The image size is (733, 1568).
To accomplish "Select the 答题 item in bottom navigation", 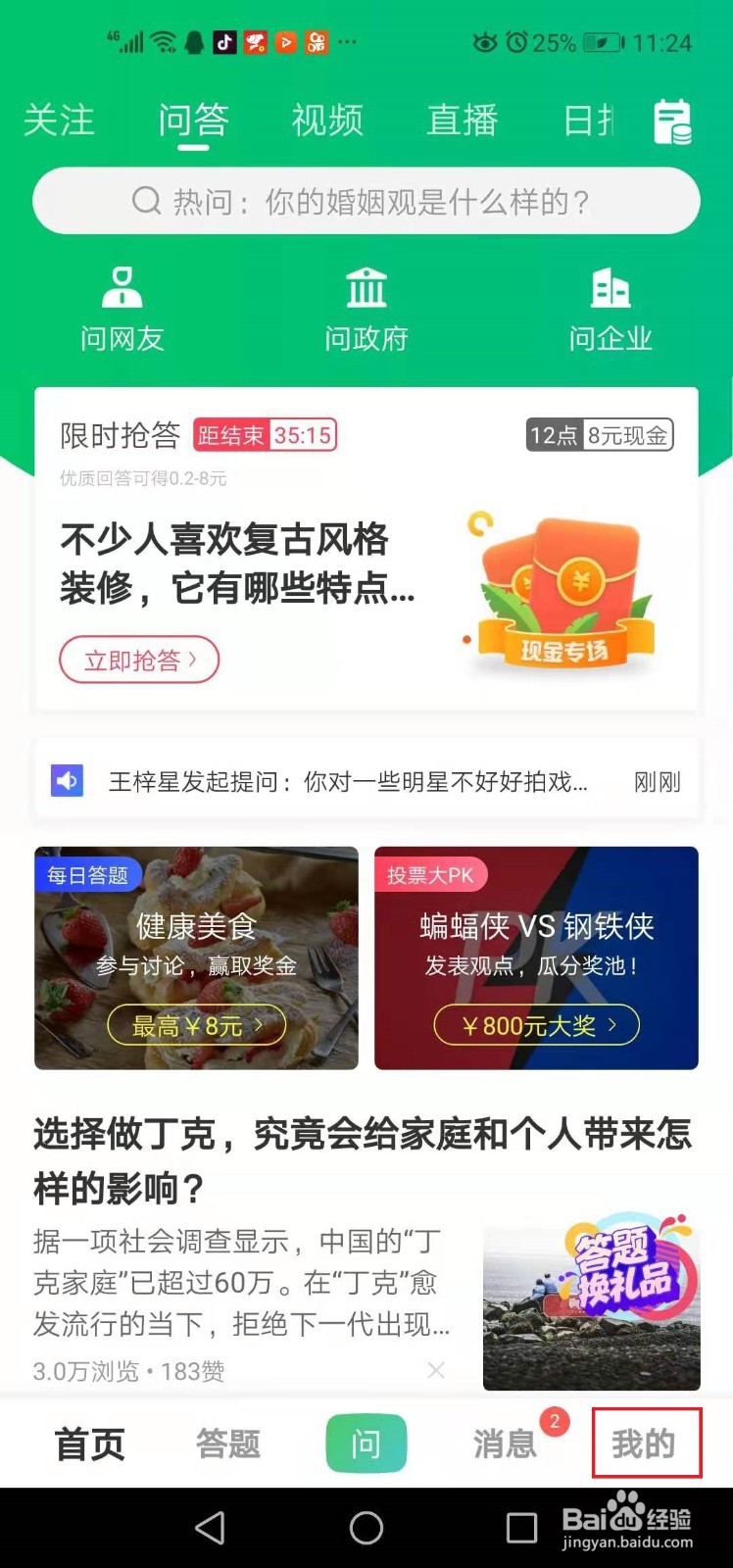I will 226,1443.
